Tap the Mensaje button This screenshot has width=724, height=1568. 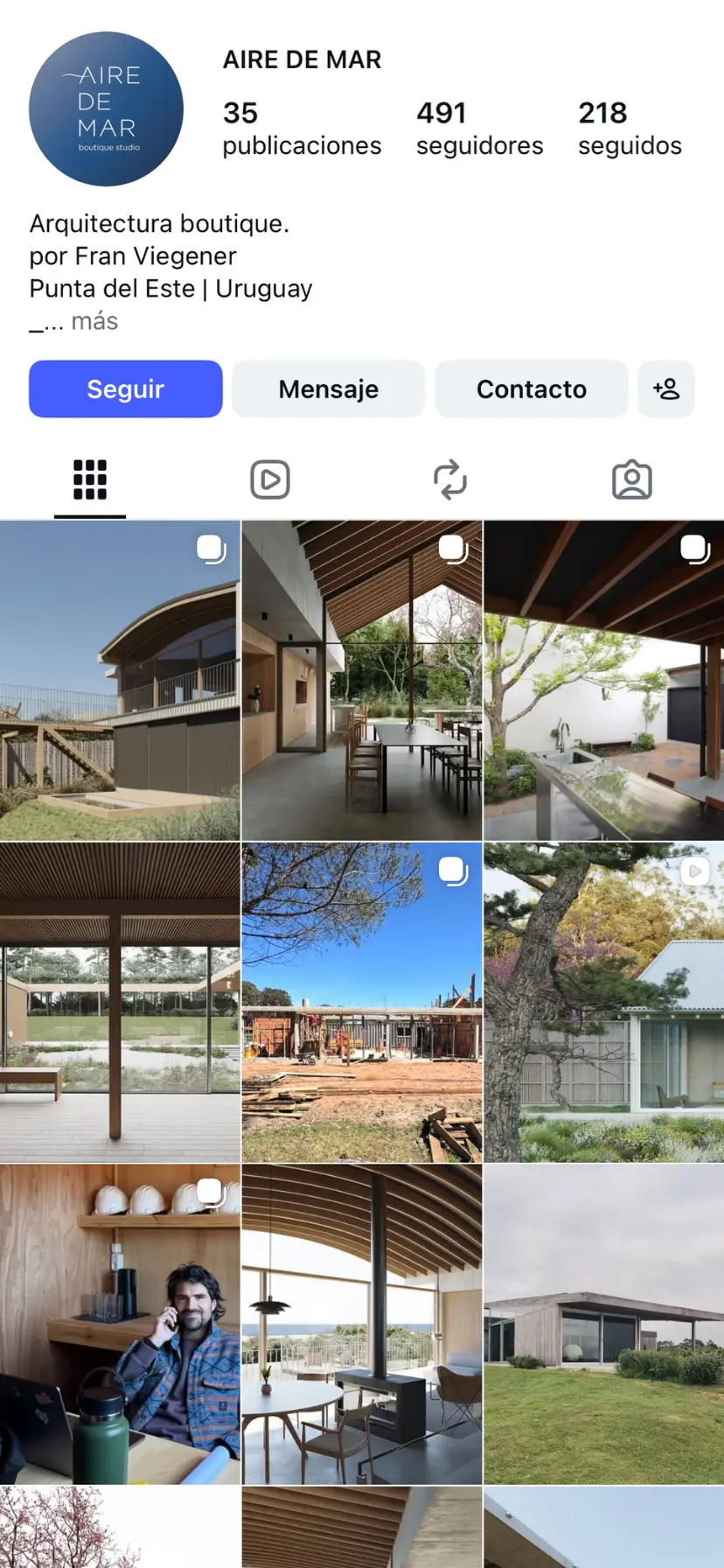[x=328, y=388]
